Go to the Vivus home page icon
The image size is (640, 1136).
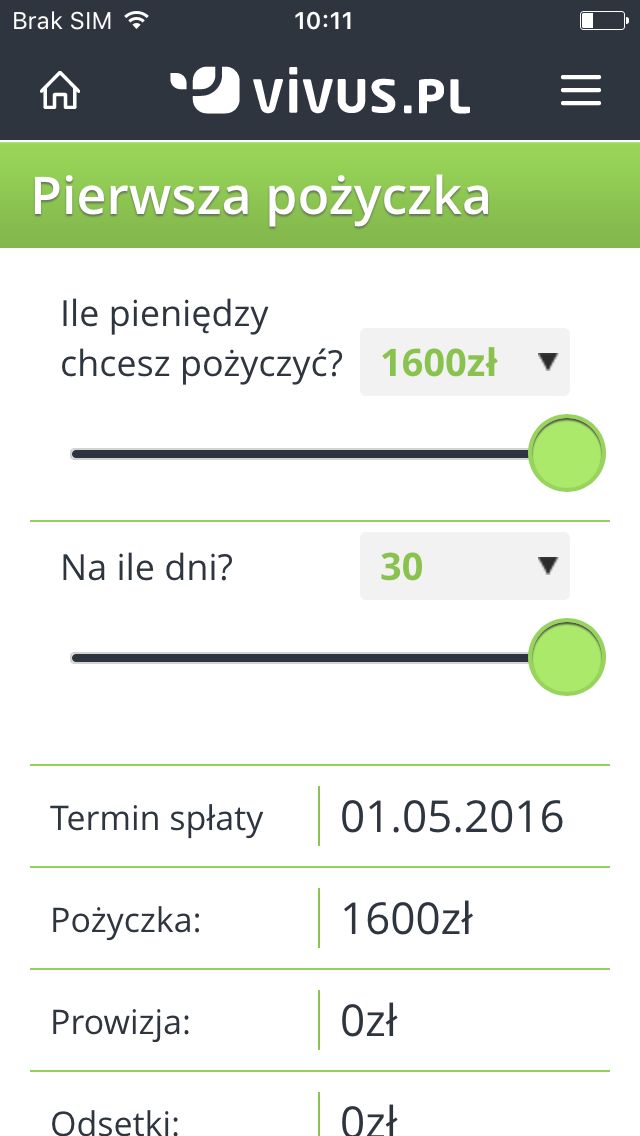click(59, 91)
